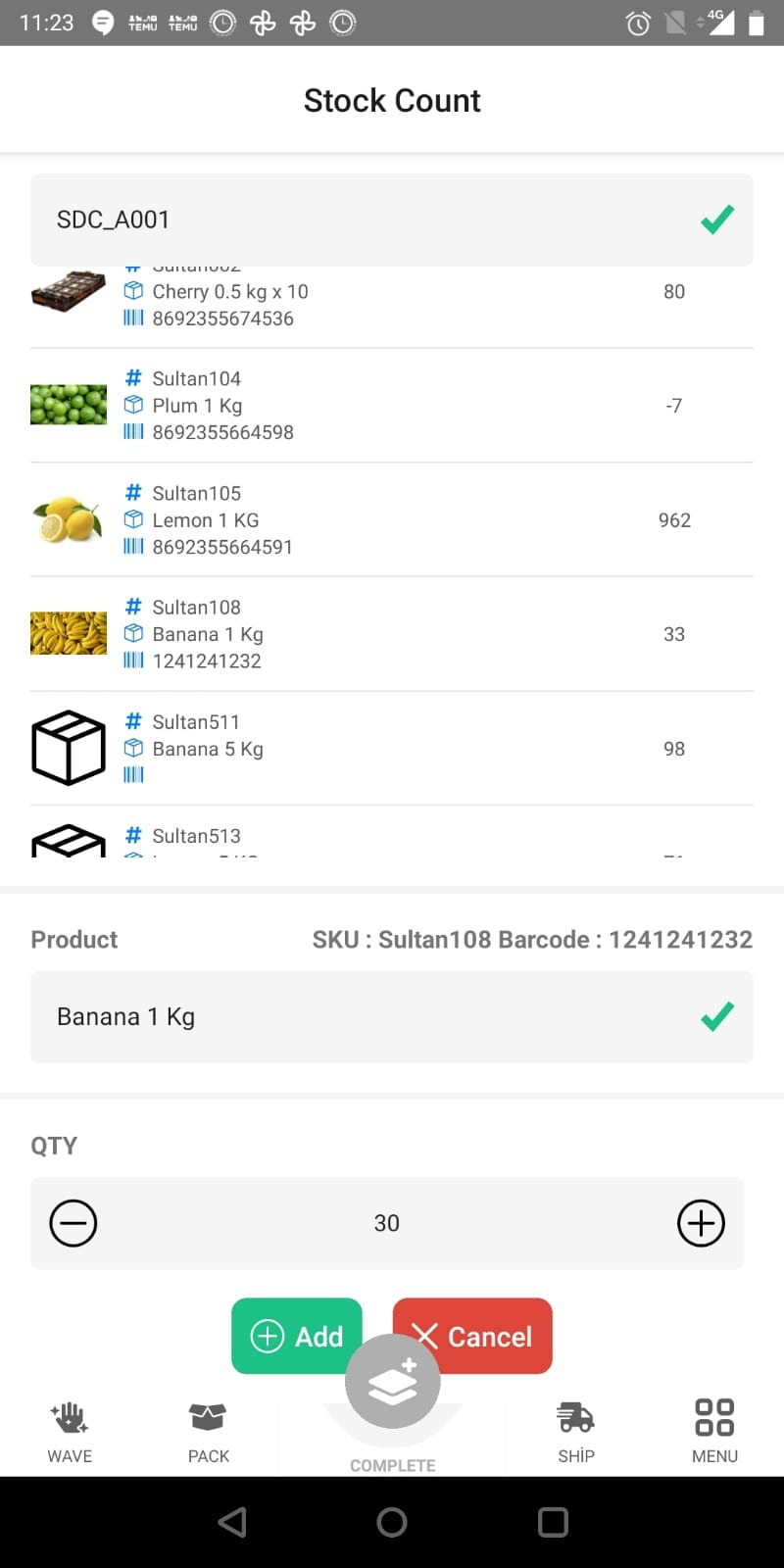Go back using the system back button
This screenshot has width=784, height=1568.
pyautogui.click(x=232, y=1522)
